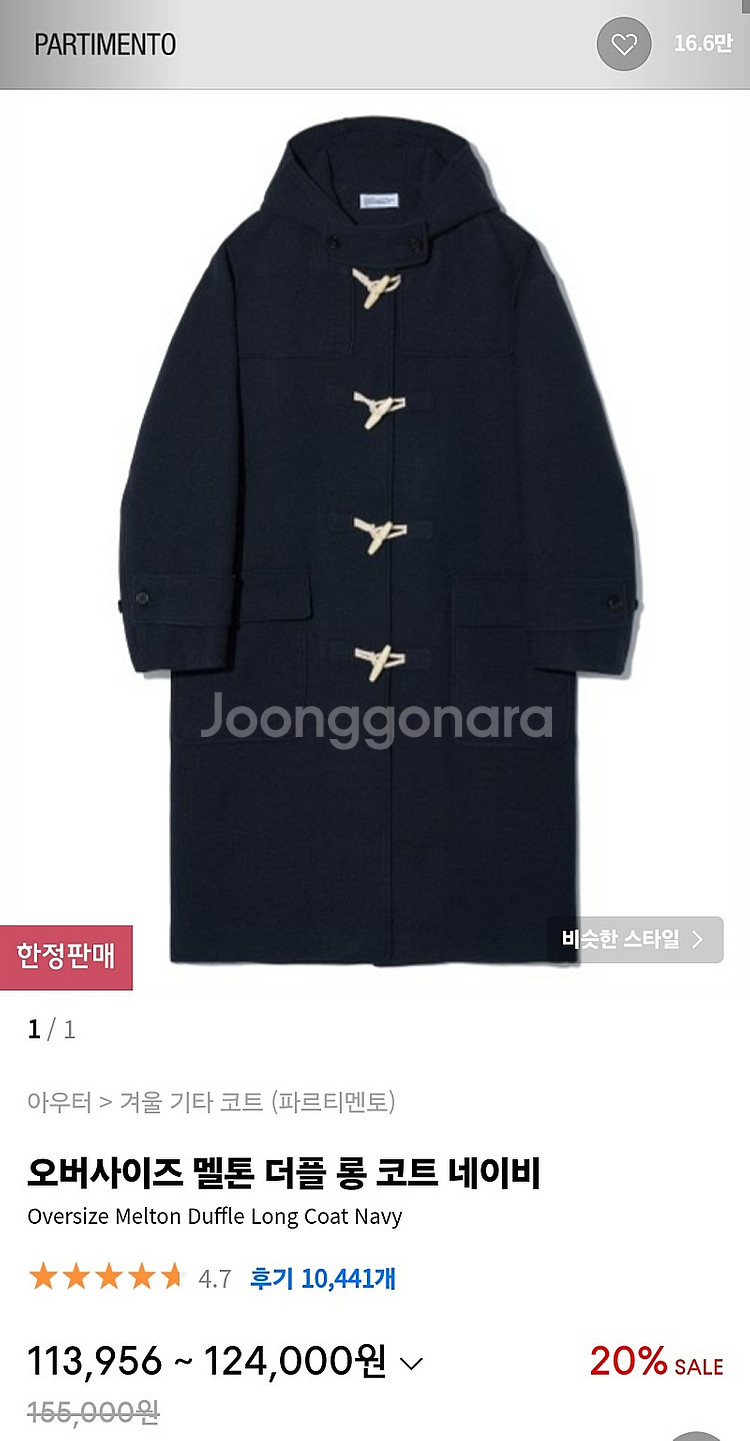Image resolution: width=750 pixels, height=1441 pixels.
Task: Expand the price range chevron
Action: pyautogui.click(x=411, y=1363)
